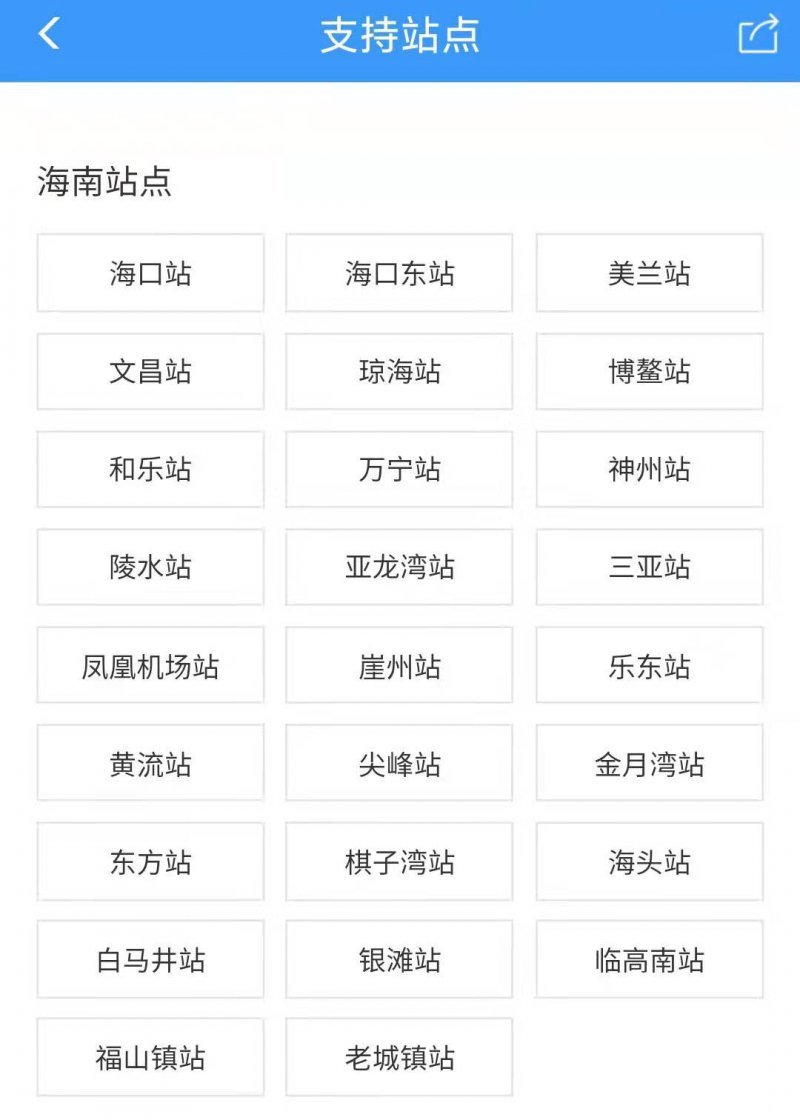The height and width of the screenshot is (1120, 800).
Task: Tap the 美兰站 station button
Action: (x=649, y=273)
